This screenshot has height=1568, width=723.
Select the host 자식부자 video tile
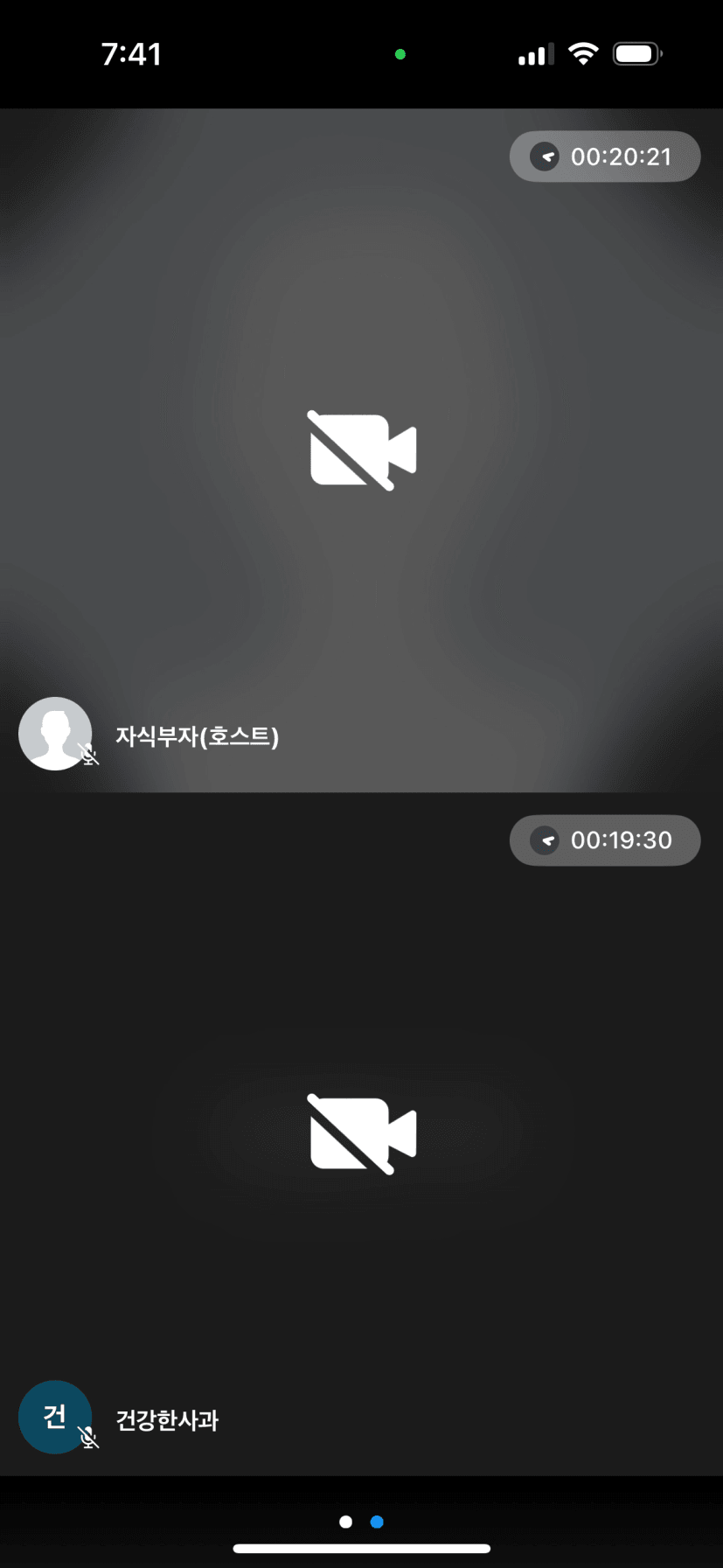click(x=361, y=450)
